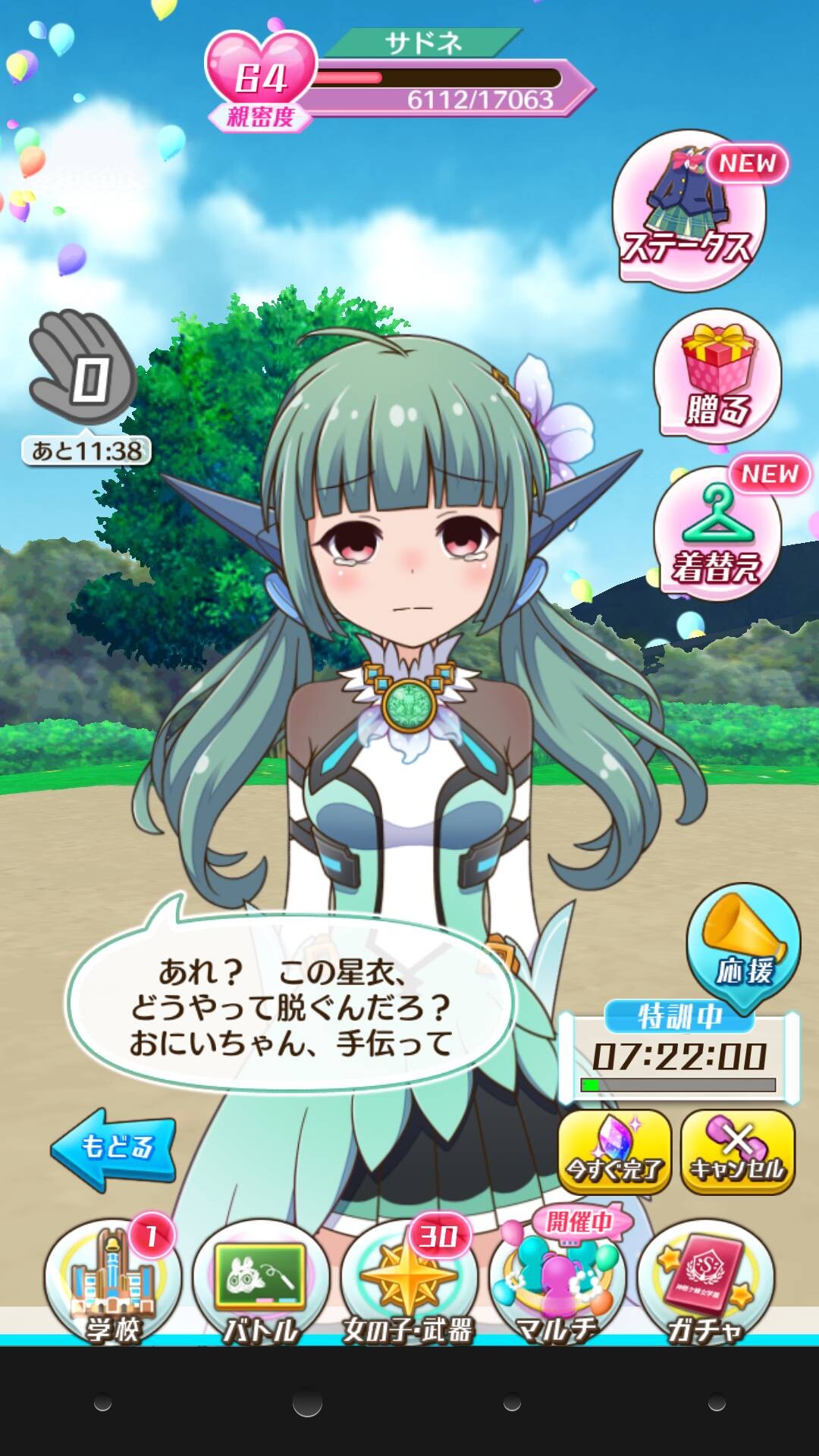Cancel the training with キャンセル
Image resolution: width=819 pixels, height=1456 pixels.
point(738,1152)
